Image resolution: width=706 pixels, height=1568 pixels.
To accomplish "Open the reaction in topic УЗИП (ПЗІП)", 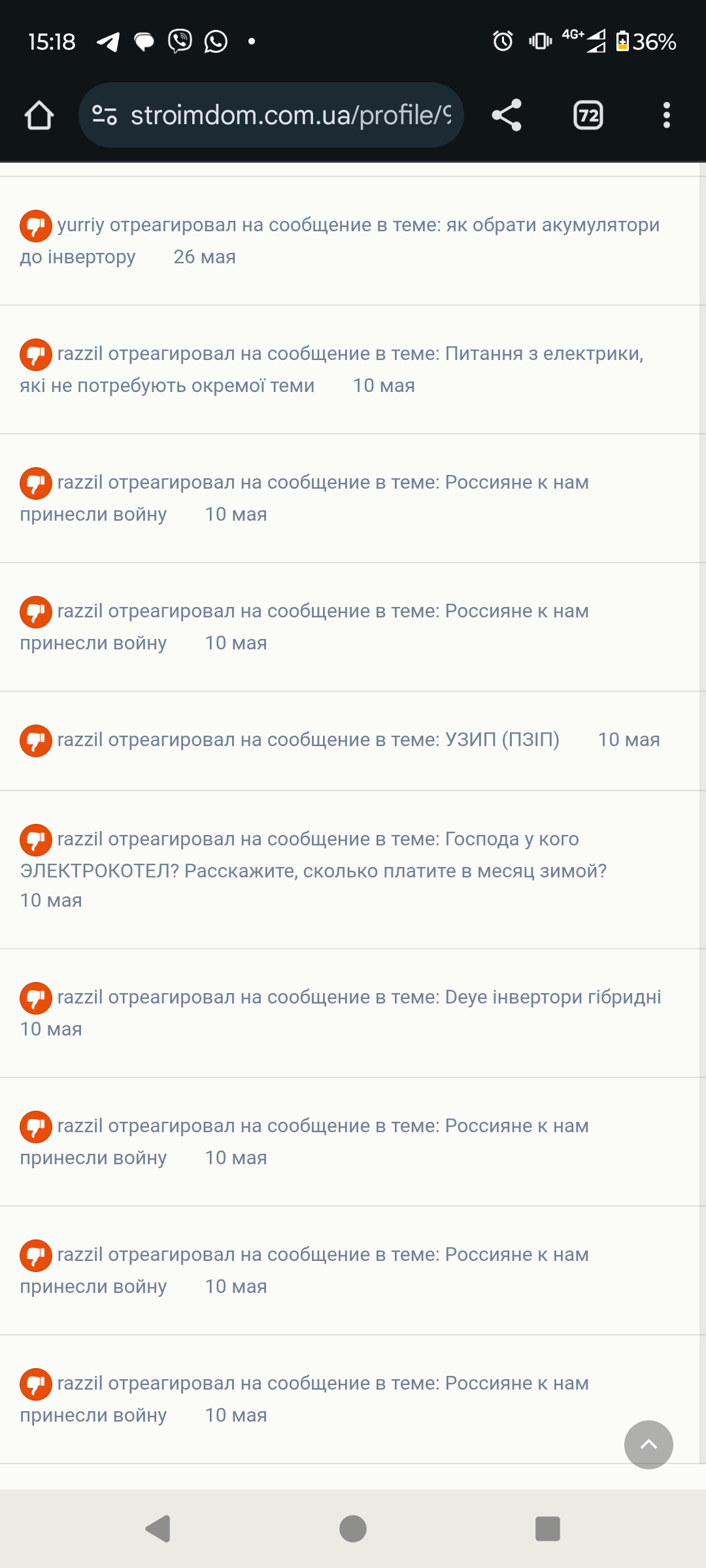I will point(353,740).
